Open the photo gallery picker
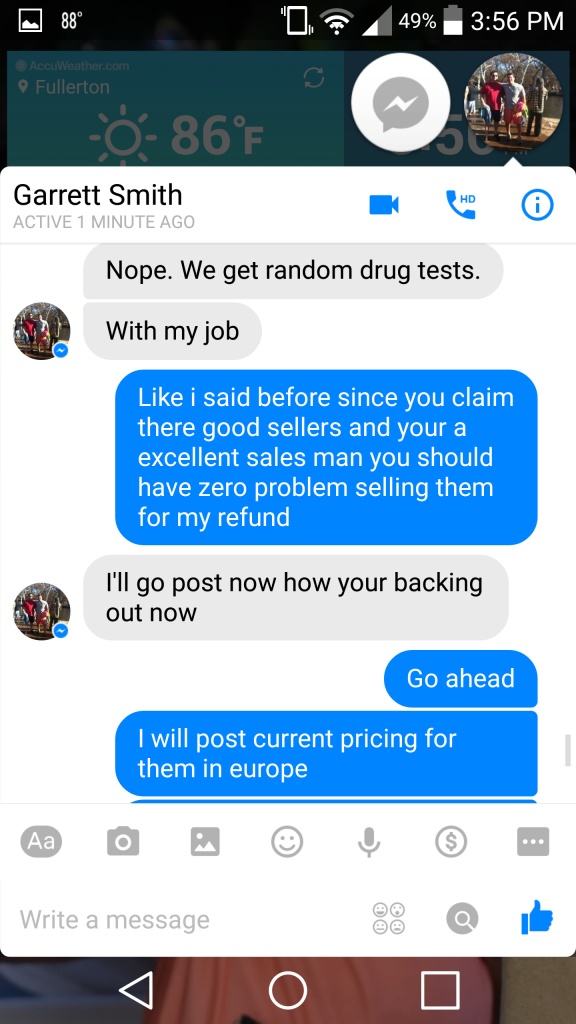The image size is (576, 1024). point(205,842)
